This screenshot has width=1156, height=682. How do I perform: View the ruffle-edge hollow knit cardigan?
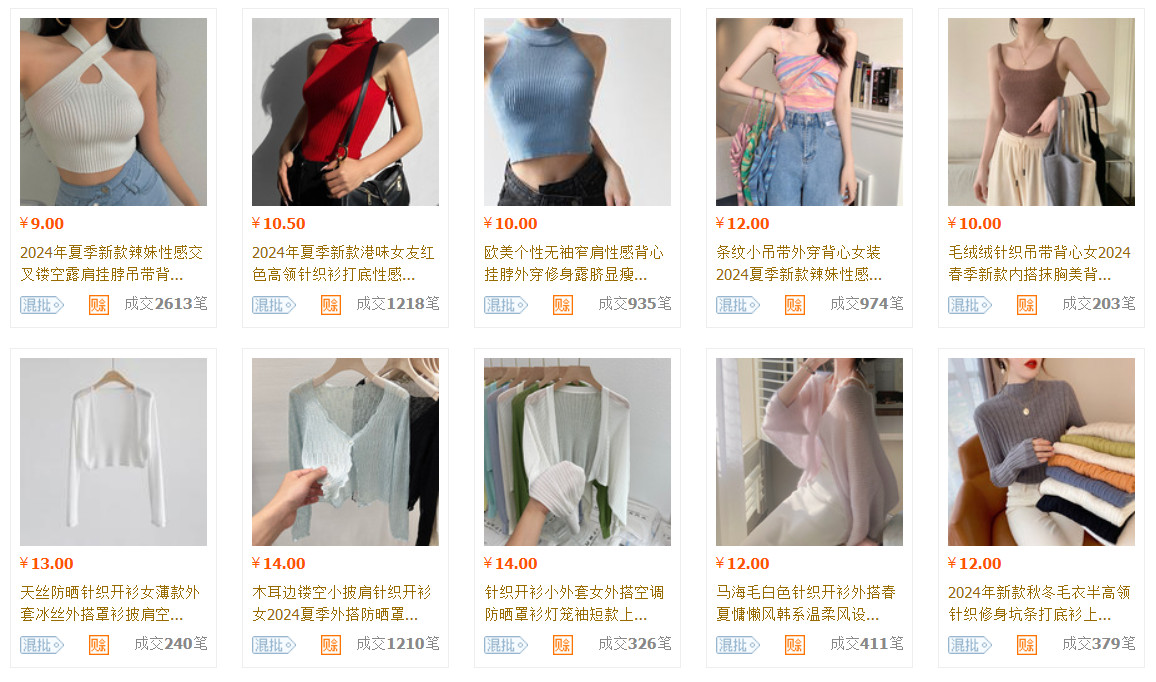[345, 451]
